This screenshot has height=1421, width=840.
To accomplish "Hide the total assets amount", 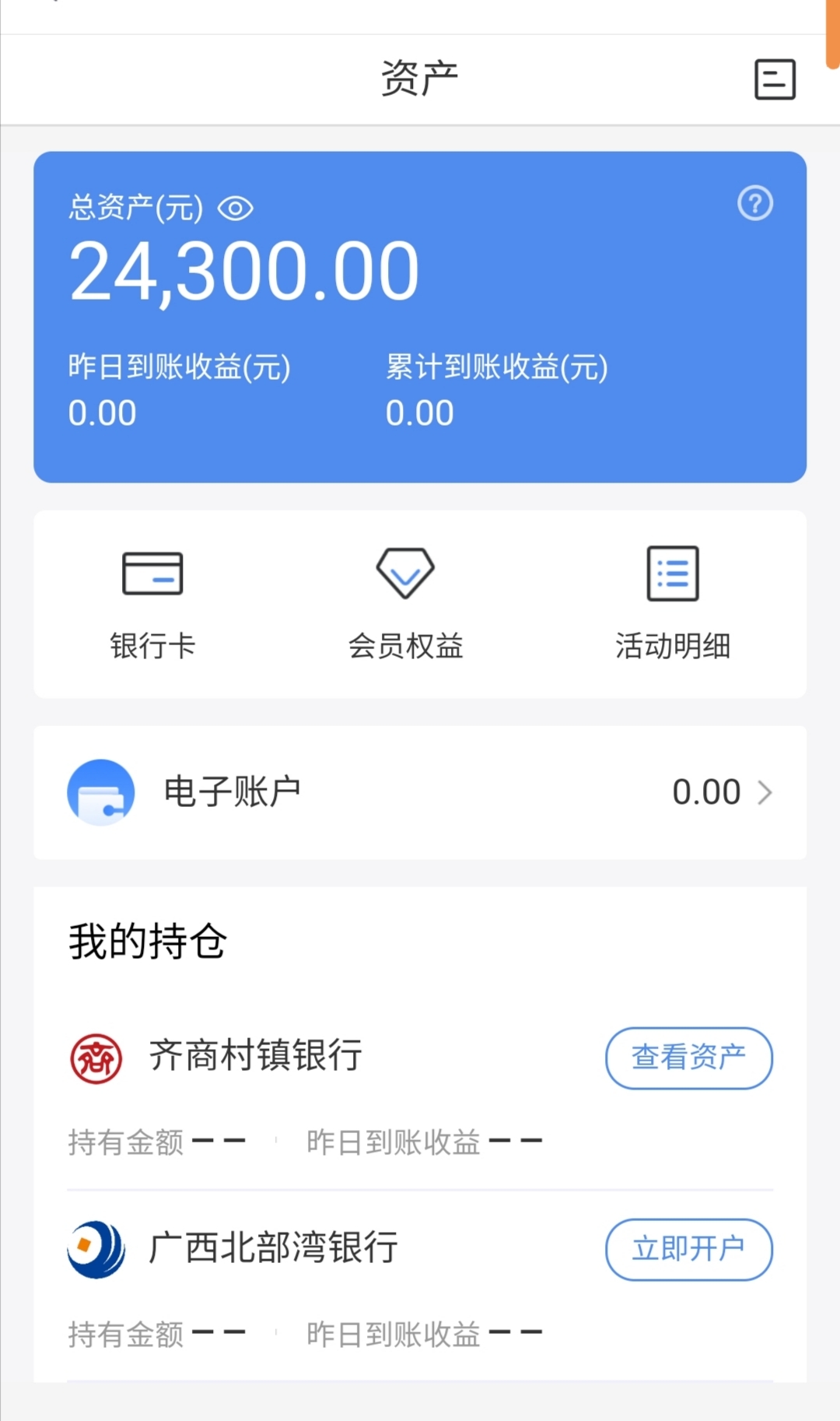I will point(236,209).
